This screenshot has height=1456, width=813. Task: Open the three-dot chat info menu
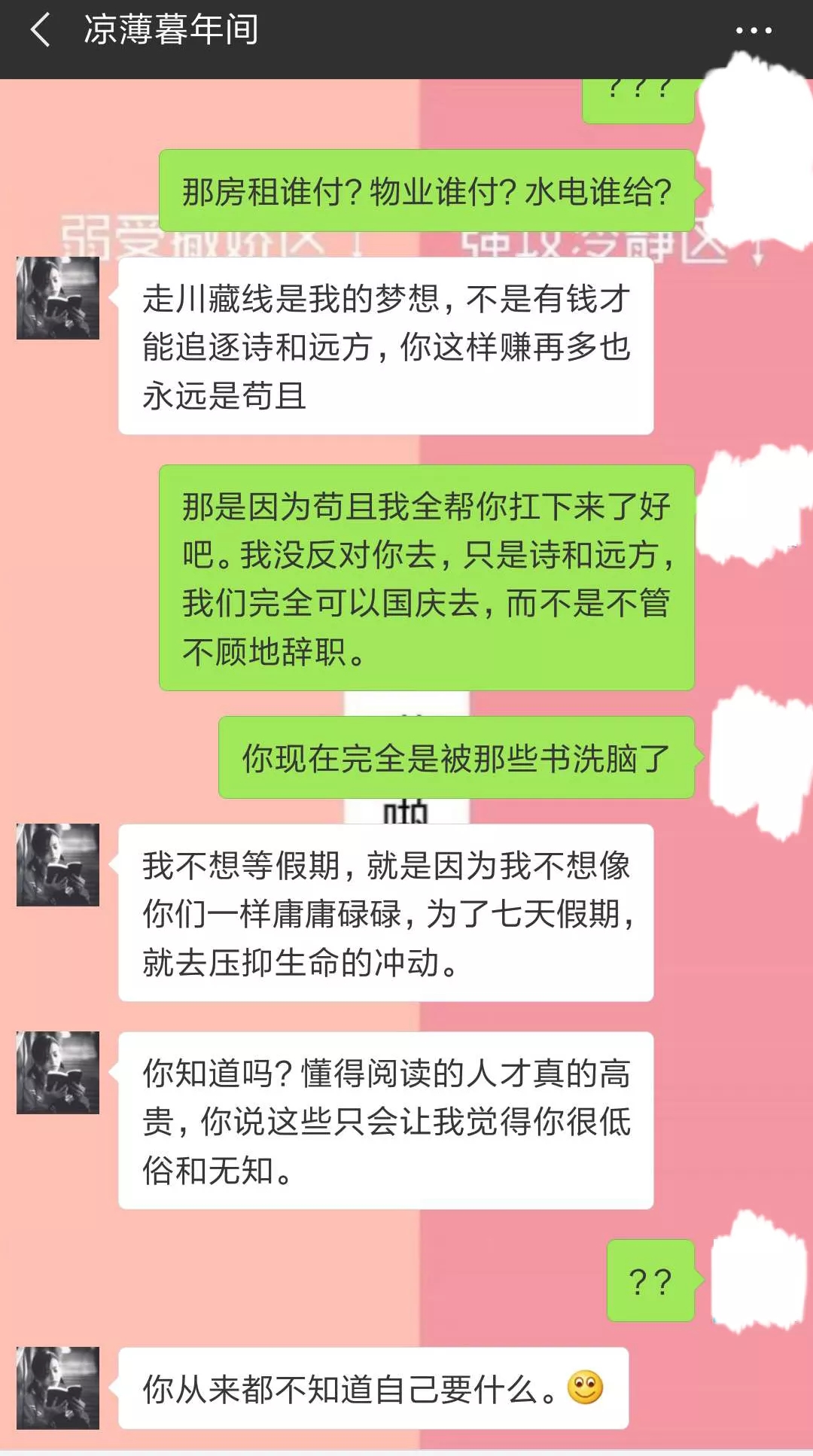pos(753,31)
